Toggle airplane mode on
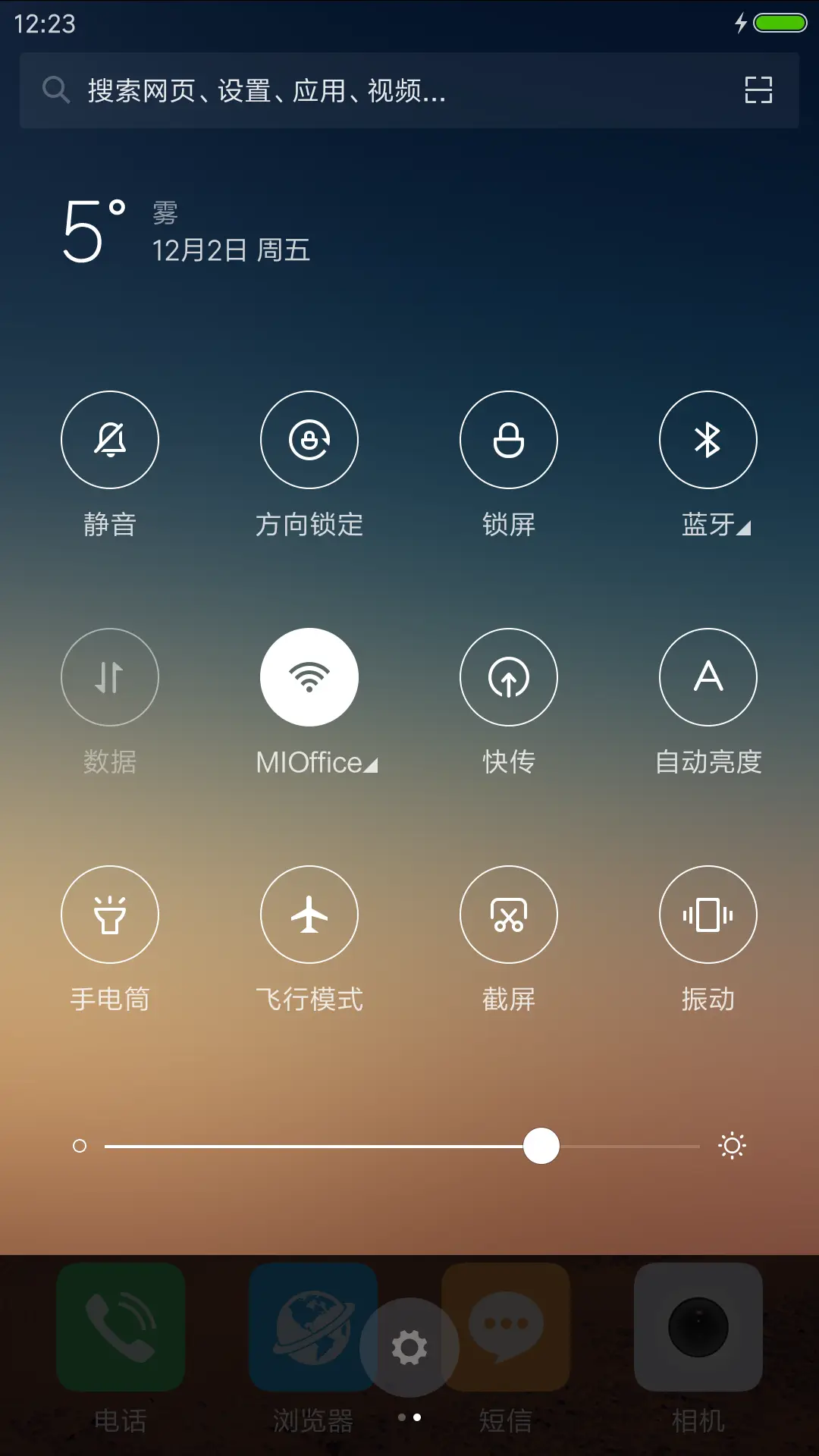The image size is (819, 1456). (x=309, y=915)
